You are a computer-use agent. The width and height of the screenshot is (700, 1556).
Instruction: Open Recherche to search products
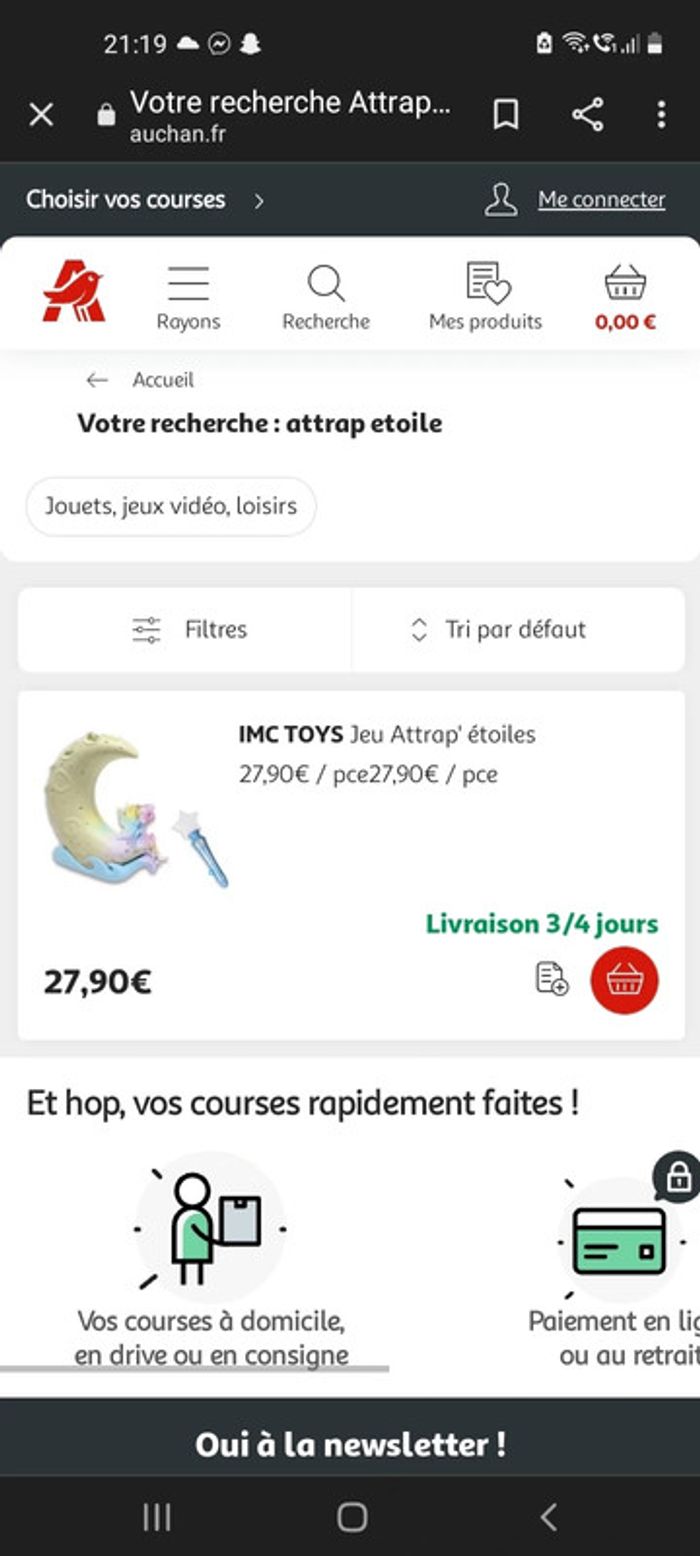[x=326, y=297]
